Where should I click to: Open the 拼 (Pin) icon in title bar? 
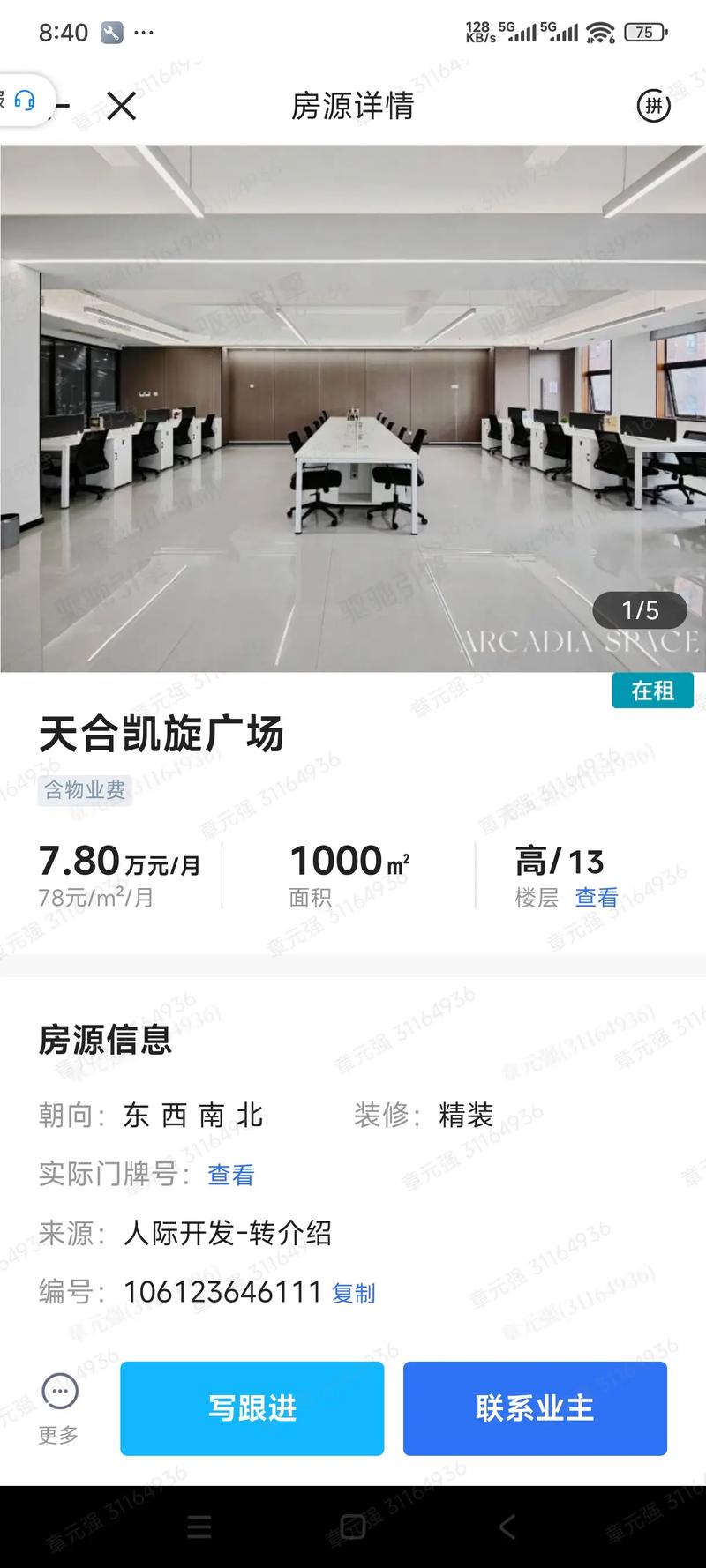[x=653, y=107]
